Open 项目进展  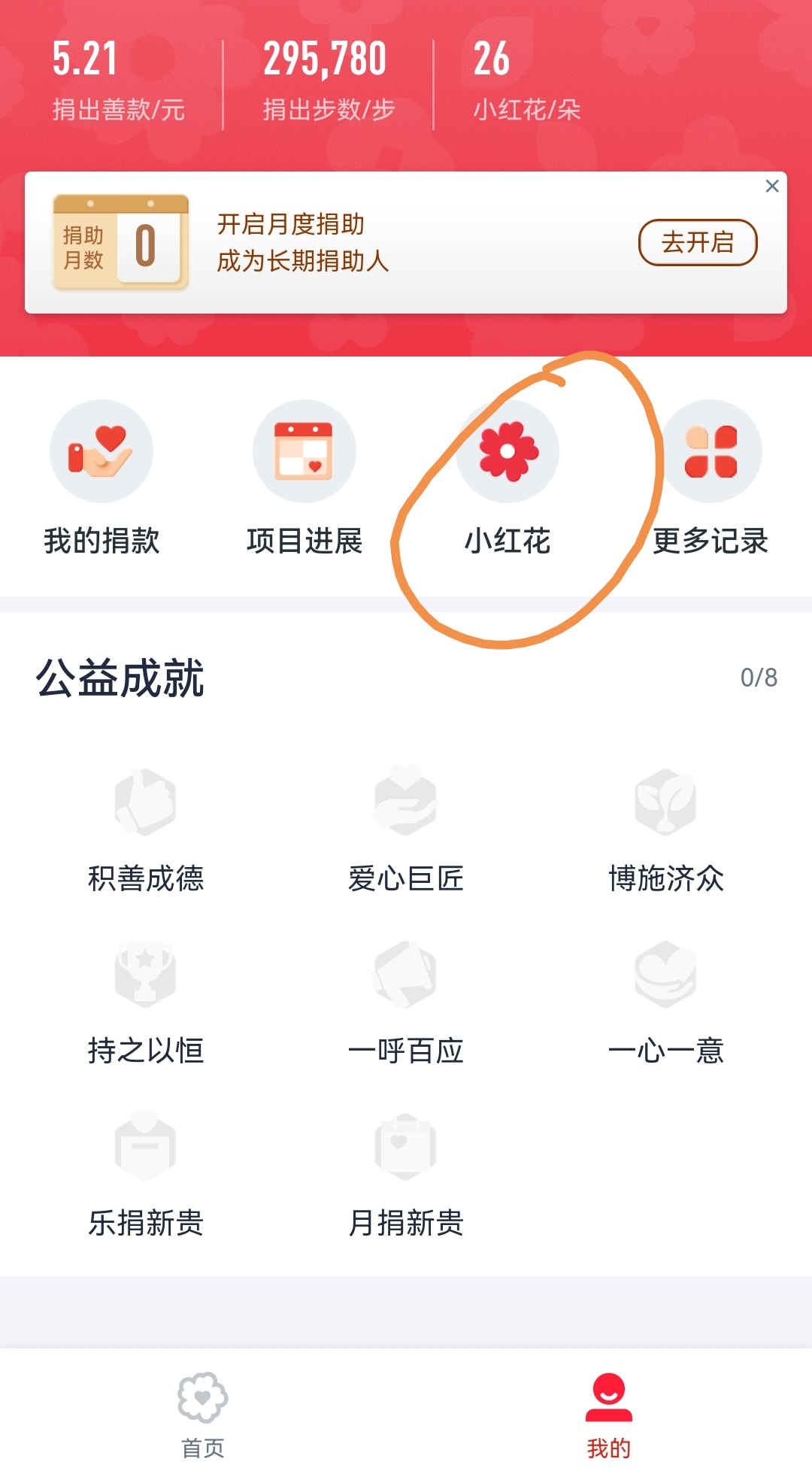[304, 478]
